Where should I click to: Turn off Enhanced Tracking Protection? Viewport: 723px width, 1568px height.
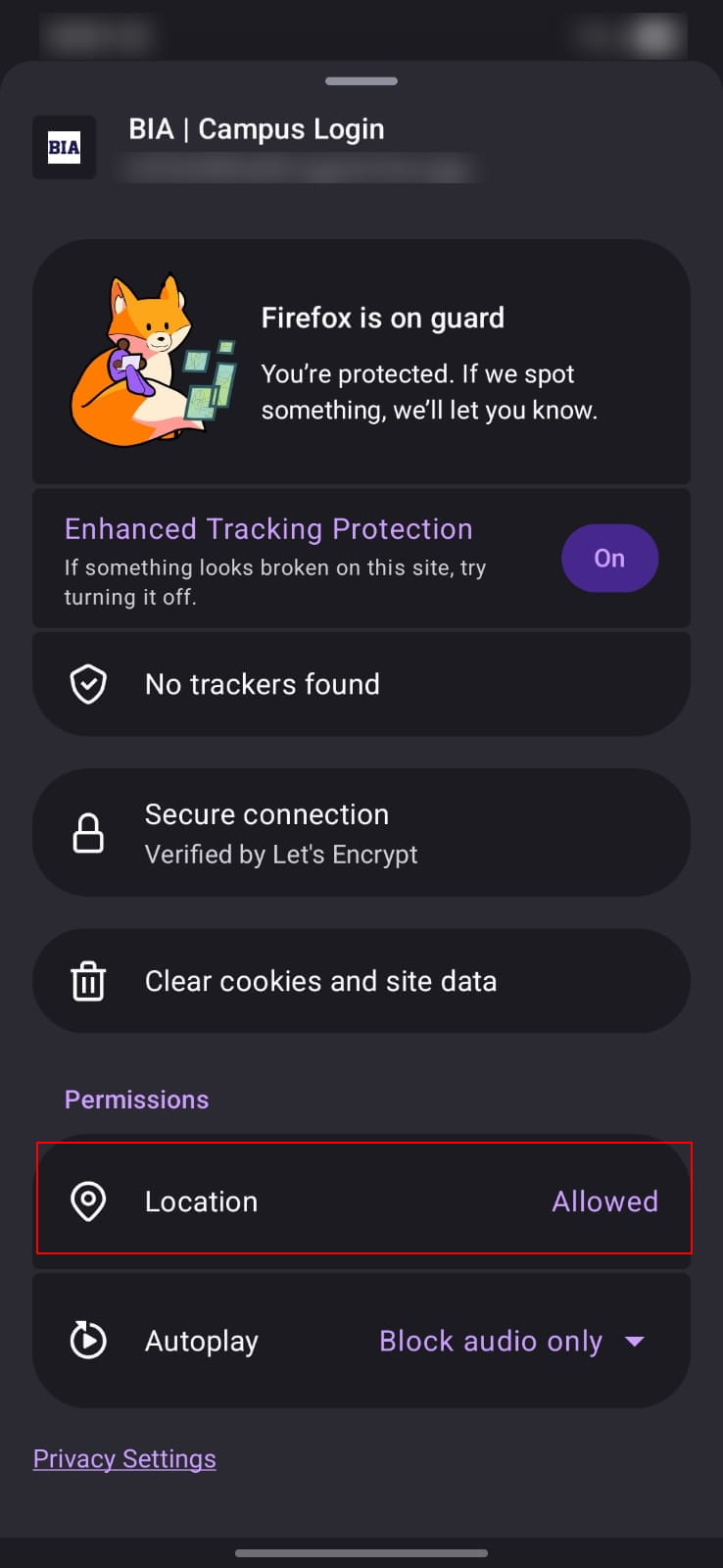608,558
